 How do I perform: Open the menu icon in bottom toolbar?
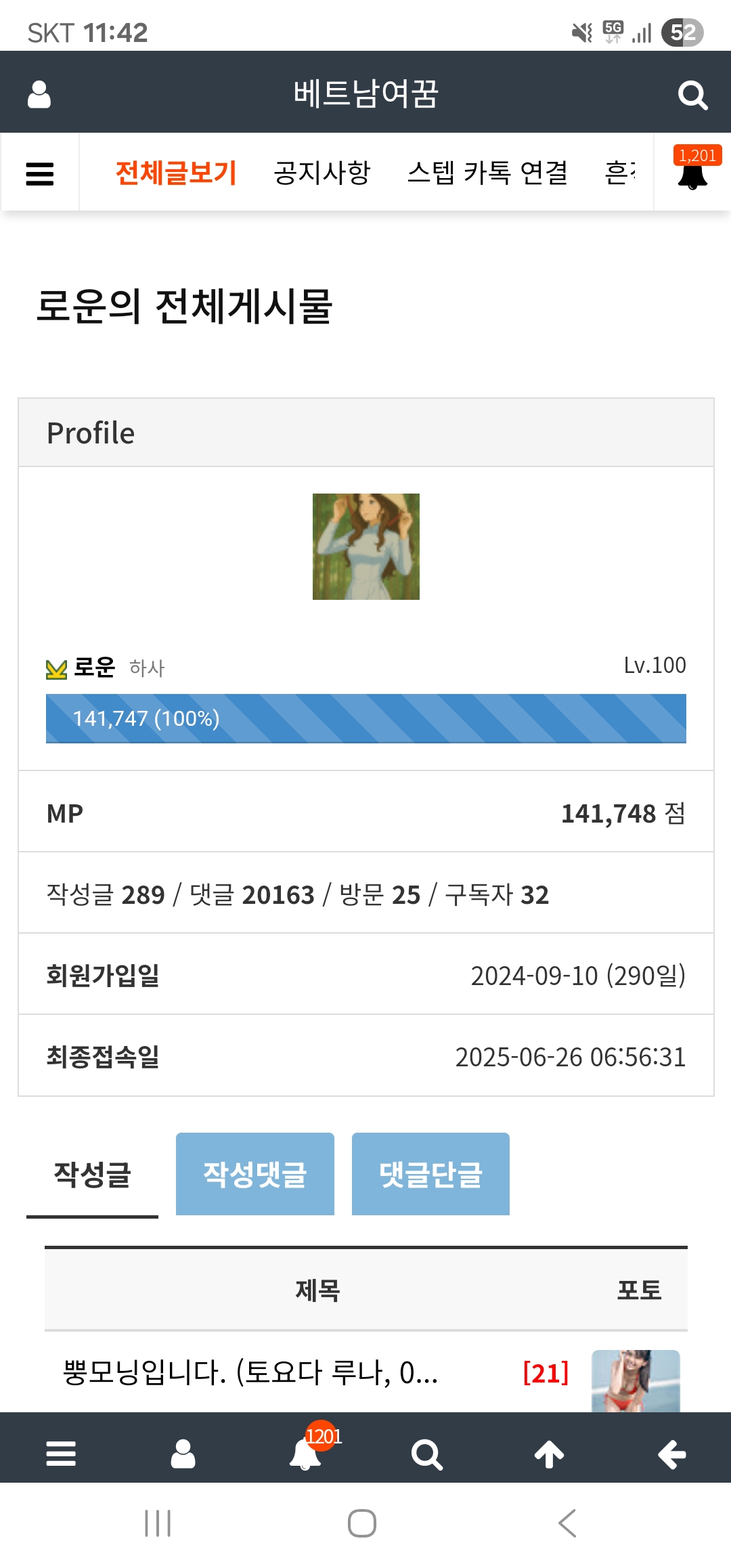pyautogui.click(x=61, y=1454)
